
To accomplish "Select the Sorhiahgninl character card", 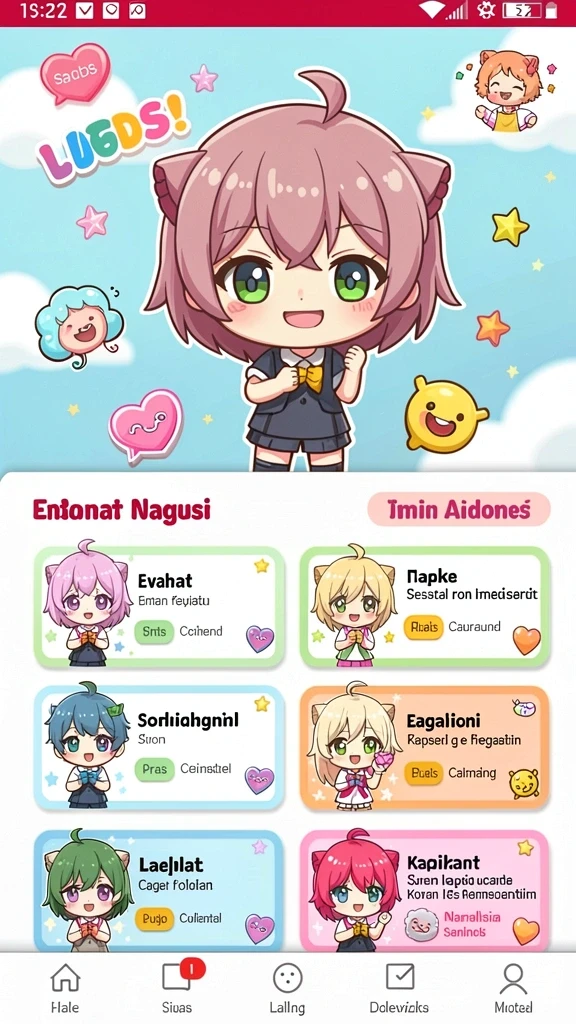I will click(159, 748).
